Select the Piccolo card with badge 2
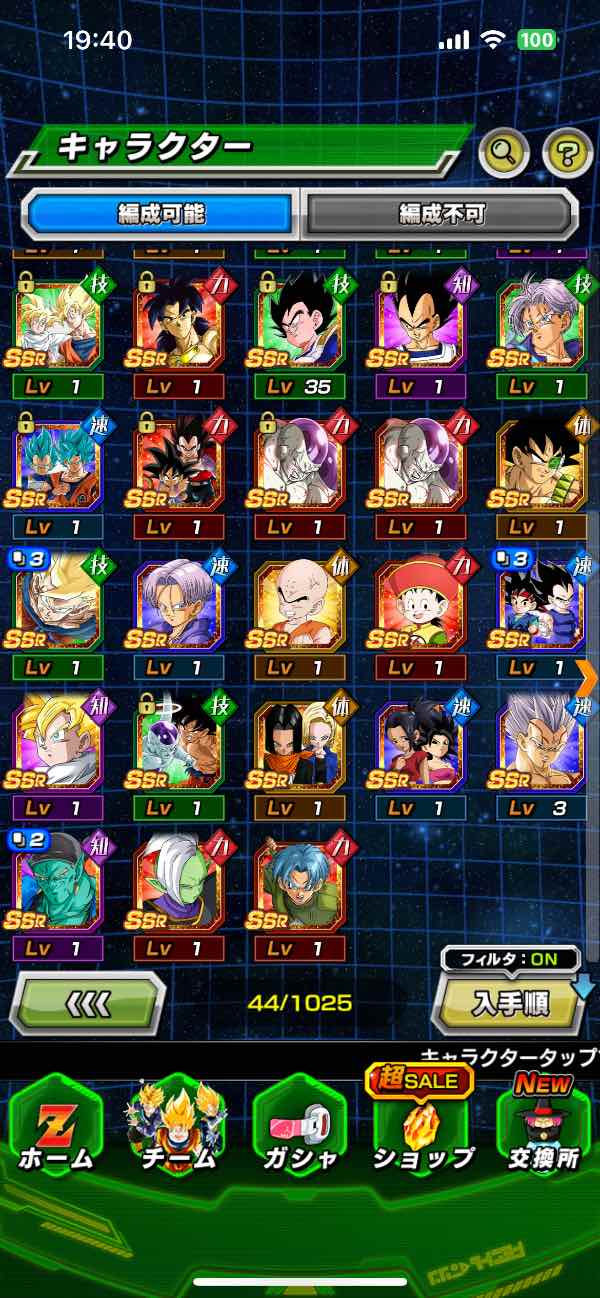This screenshot has height=1298, width=600. [x=58, y=895]
